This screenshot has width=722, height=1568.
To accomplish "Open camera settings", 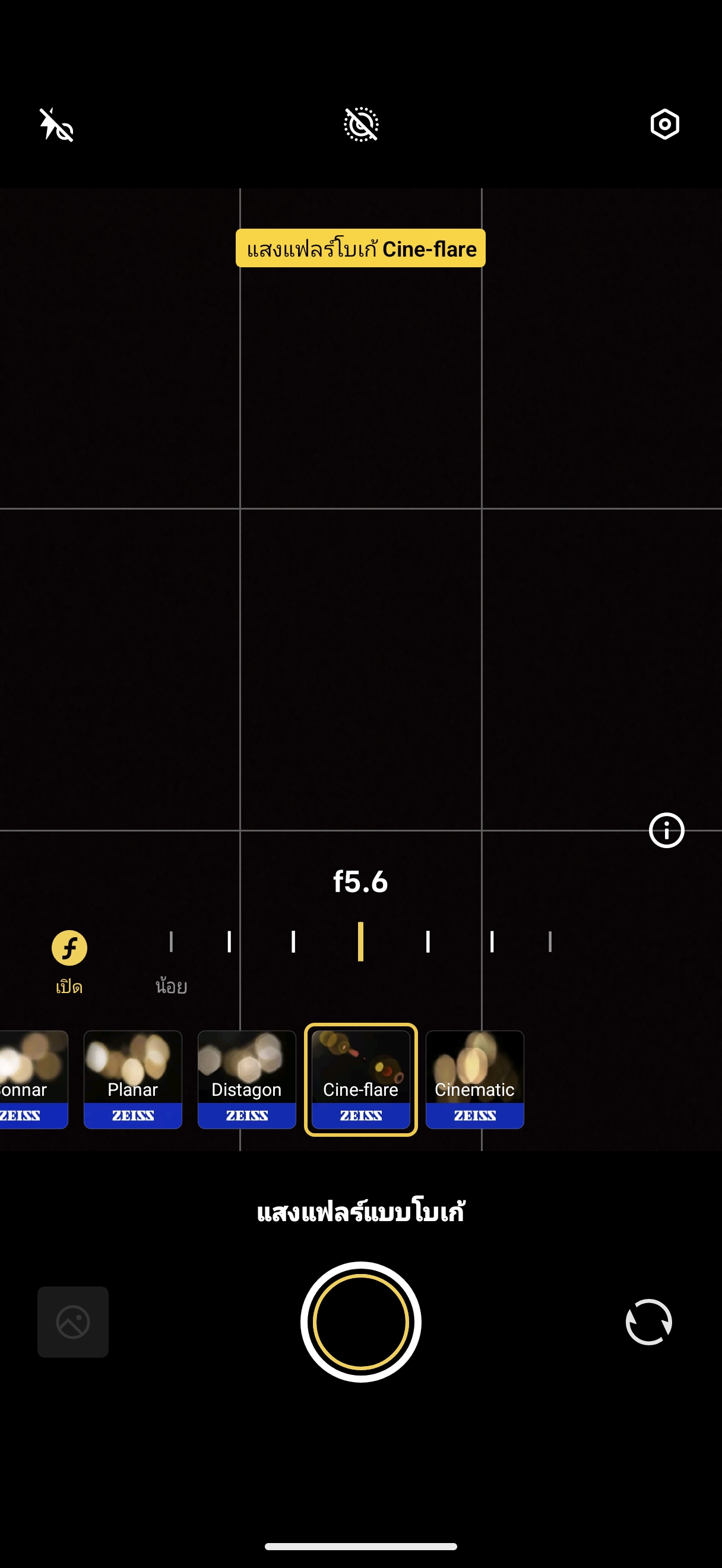I will click(665, 125).
